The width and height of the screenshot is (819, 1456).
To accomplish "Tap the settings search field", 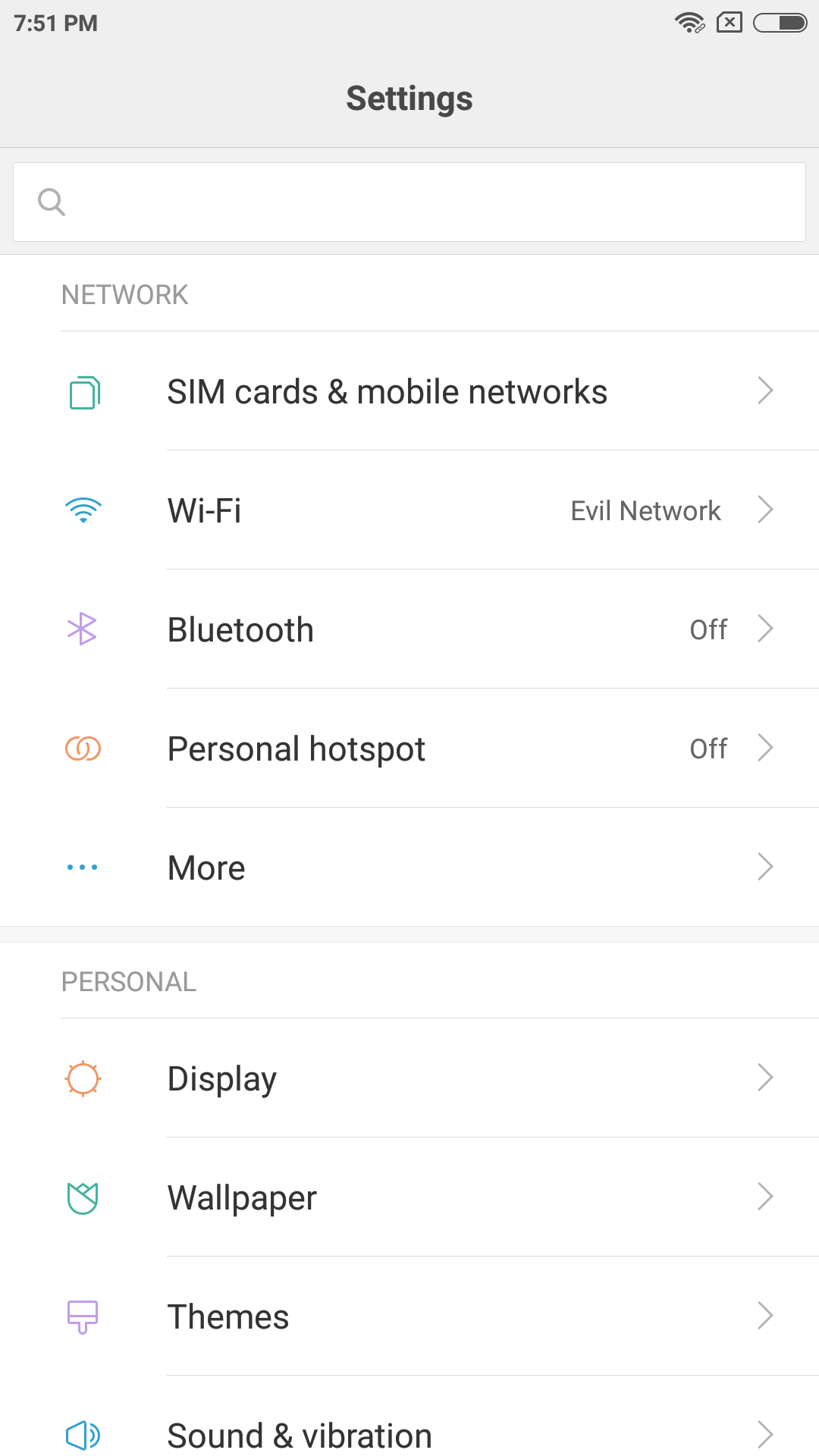I will (x=409, y=202).
